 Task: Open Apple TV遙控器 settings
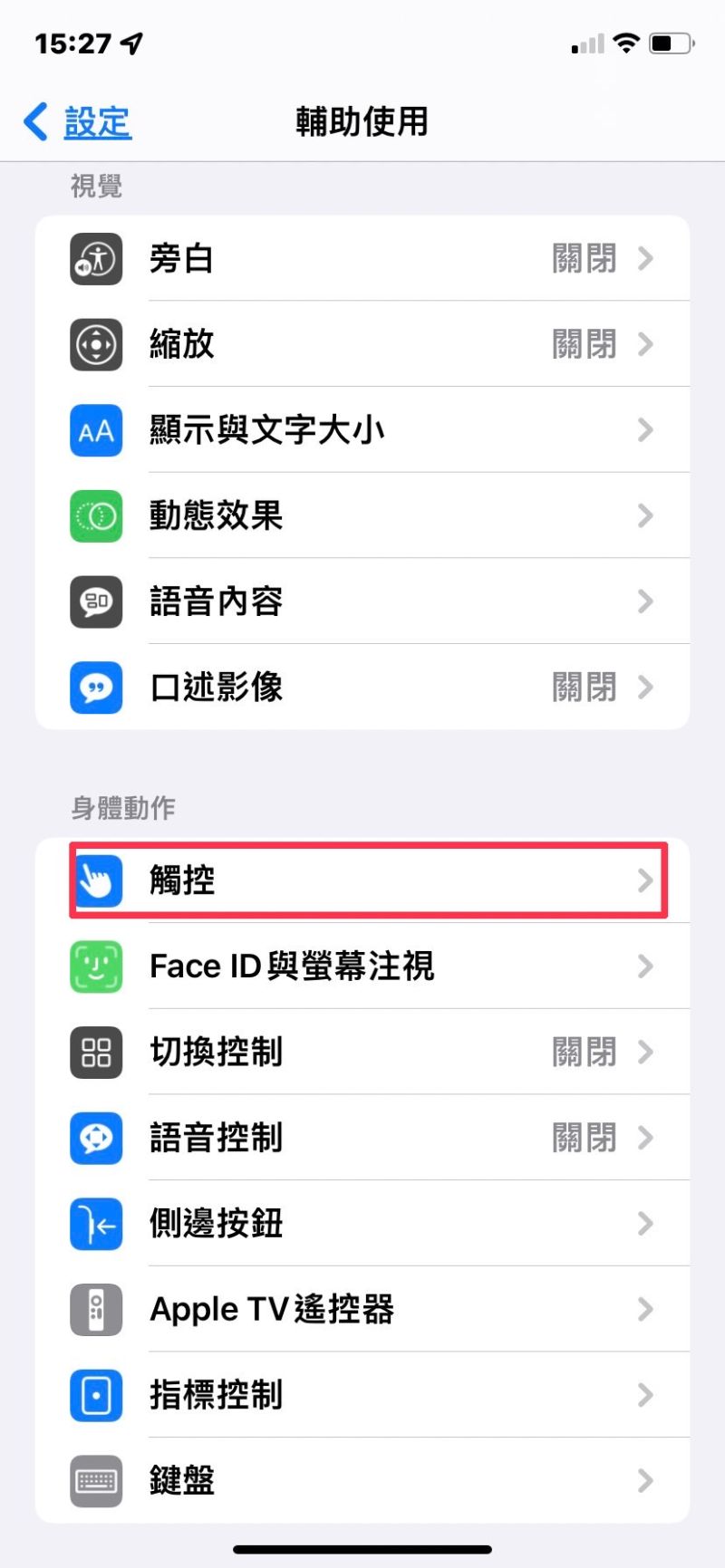point(362,1309)
